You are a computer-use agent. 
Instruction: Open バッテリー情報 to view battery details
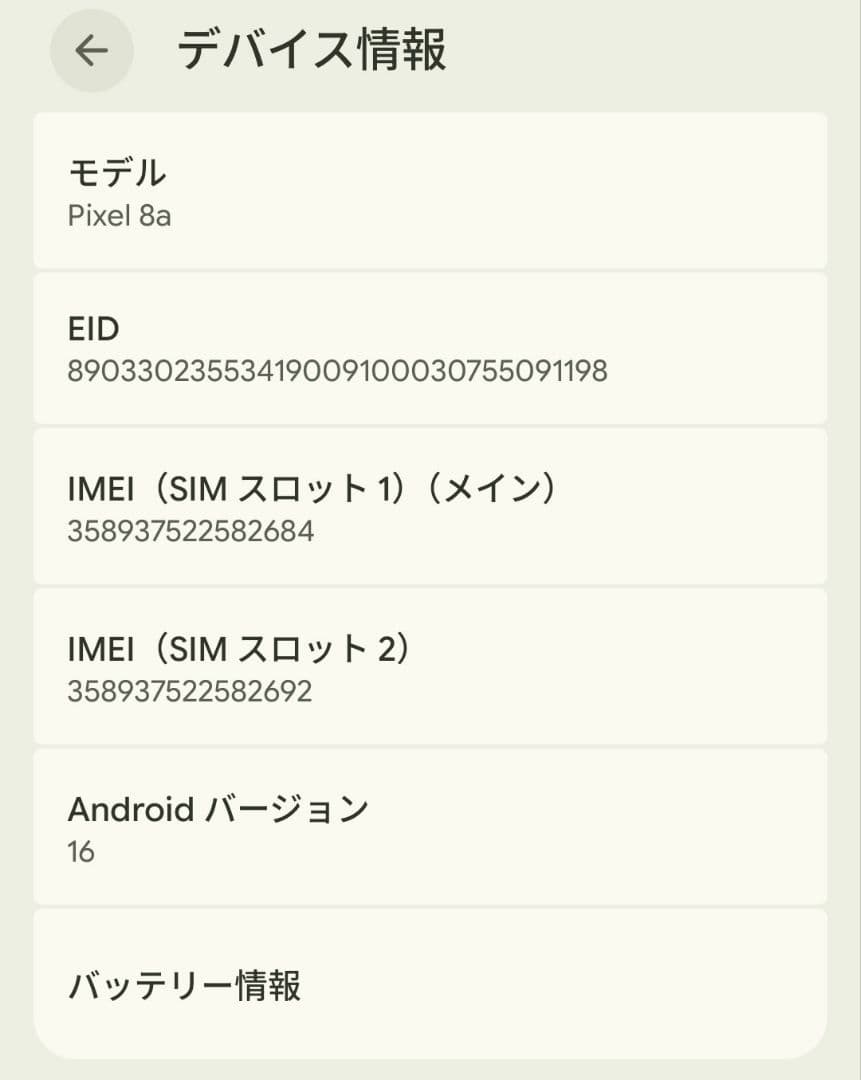tap(430, 985)
